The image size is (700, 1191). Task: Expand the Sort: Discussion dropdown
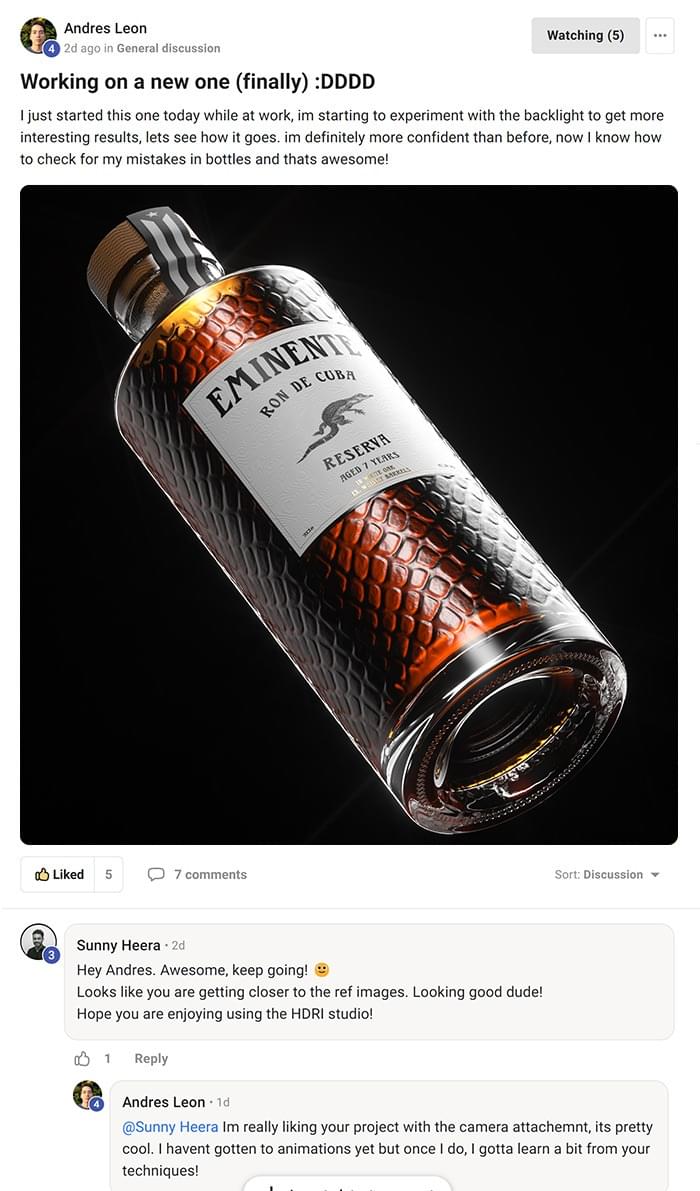coord(607,874)
